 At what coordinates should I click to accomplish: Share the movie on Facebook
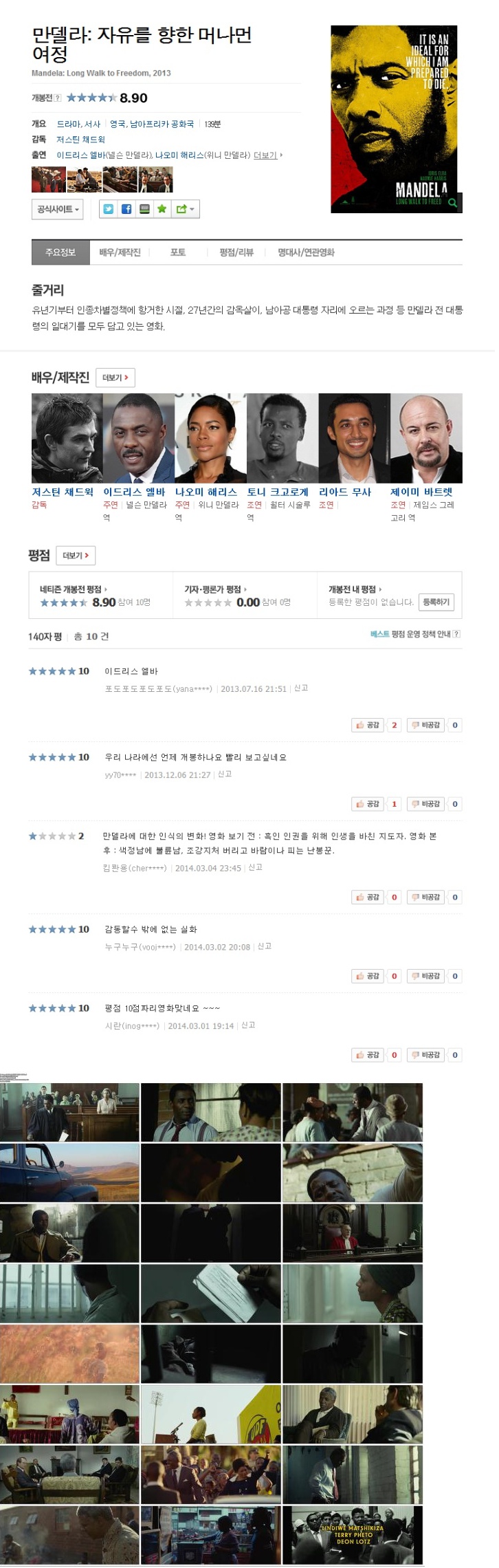point(126,209)
